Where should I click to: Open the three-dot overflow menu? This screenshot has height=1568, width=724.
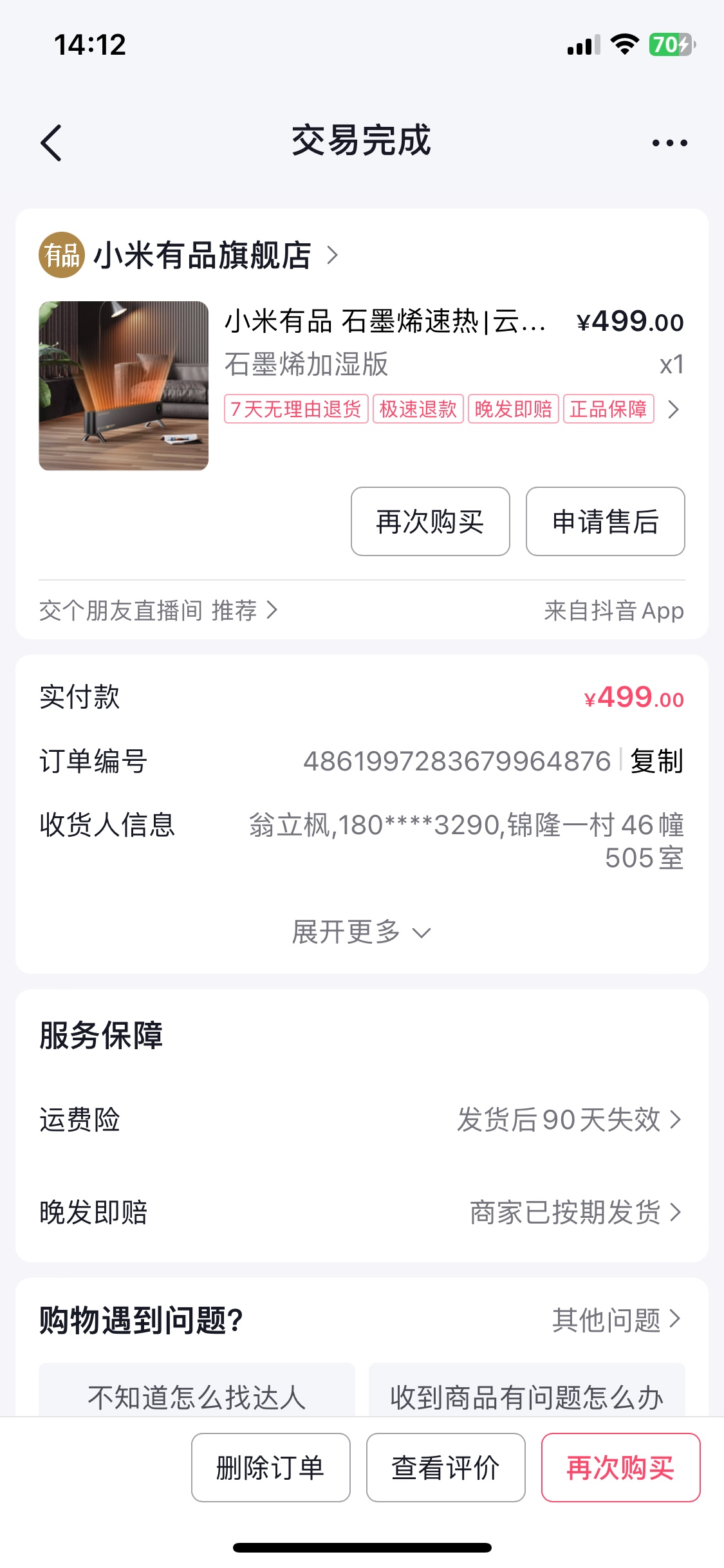tap(669, 142)
